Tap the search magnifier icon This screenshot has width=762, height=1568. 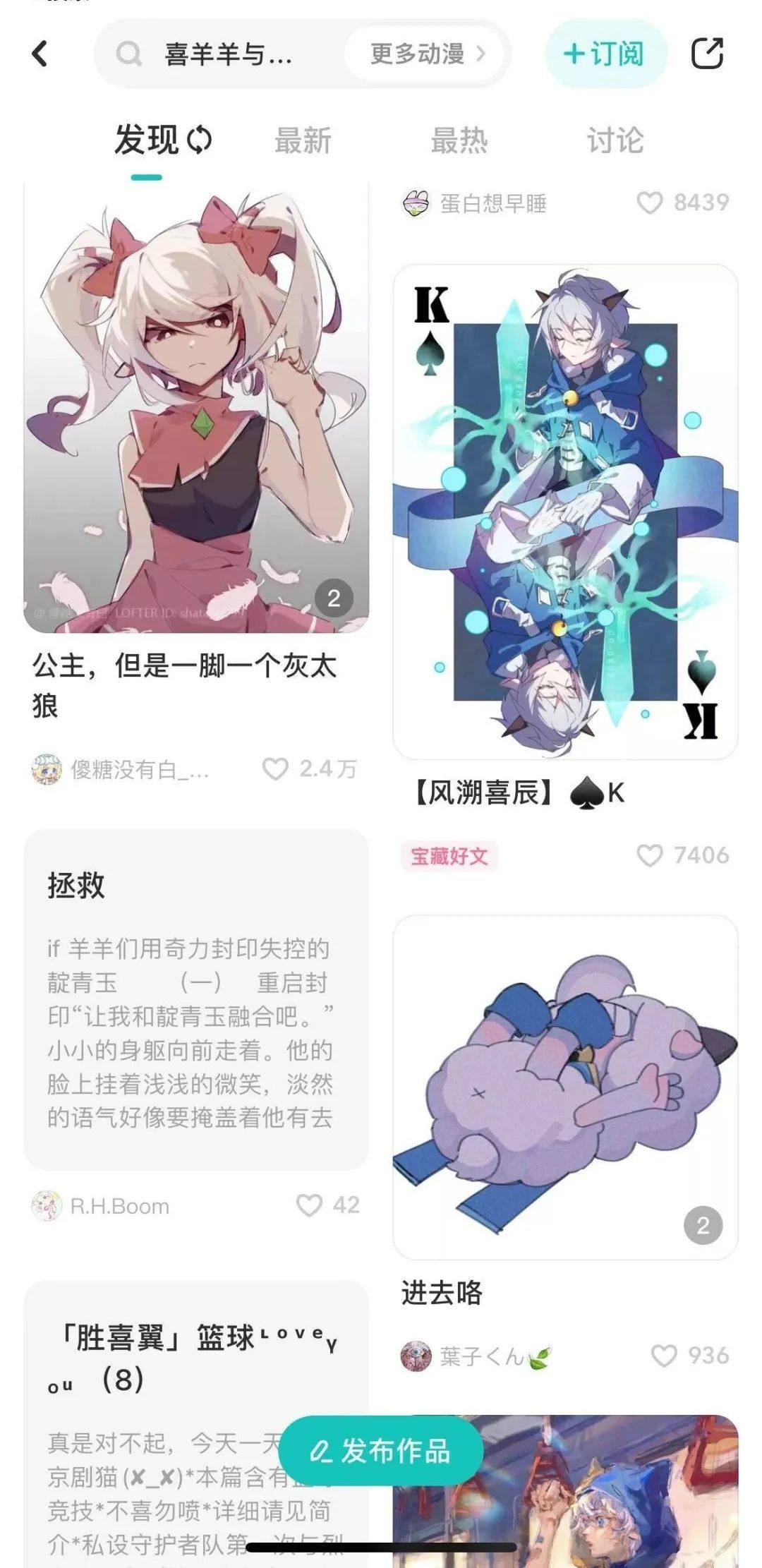(x=128, y=53)
